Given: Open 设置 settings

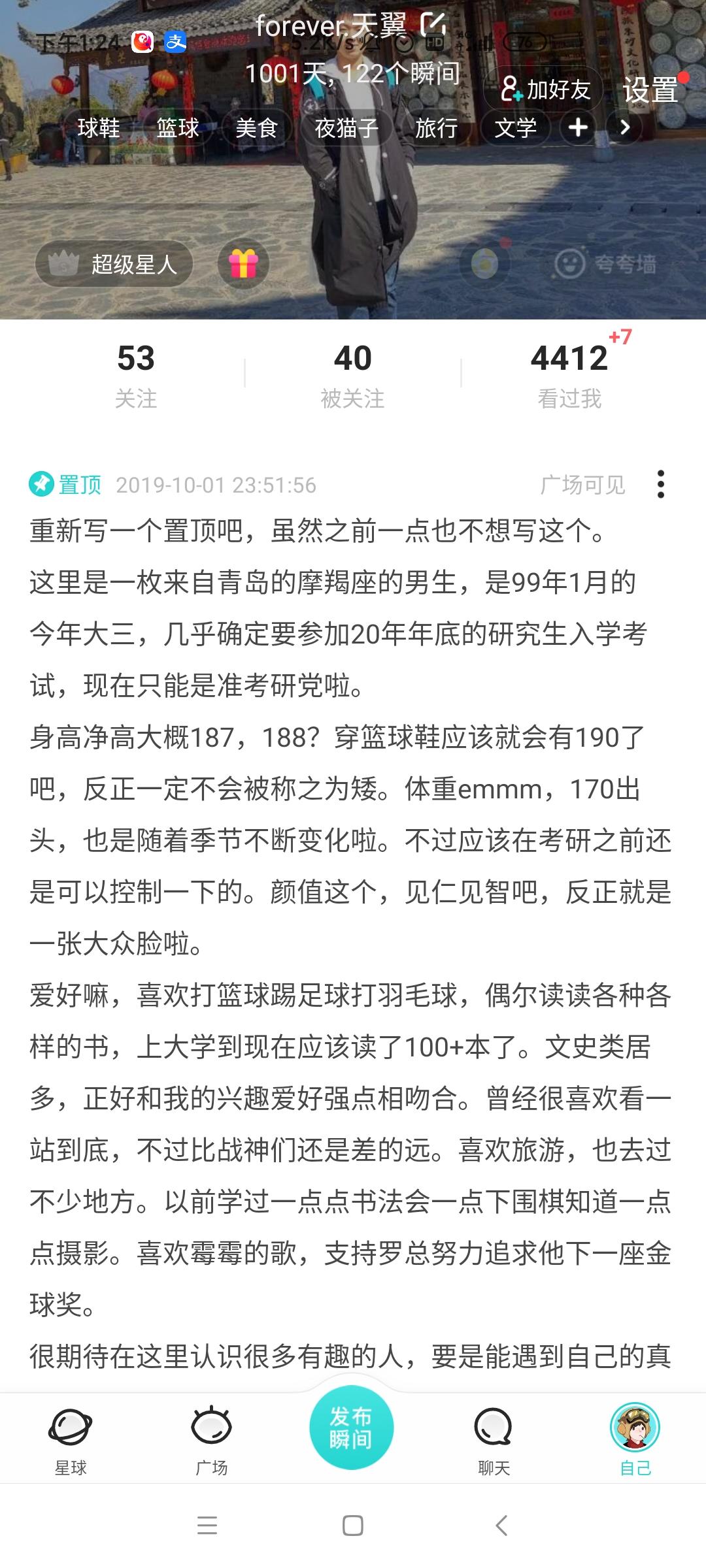Looking at the screenshot, I should [x=650, y=90].
